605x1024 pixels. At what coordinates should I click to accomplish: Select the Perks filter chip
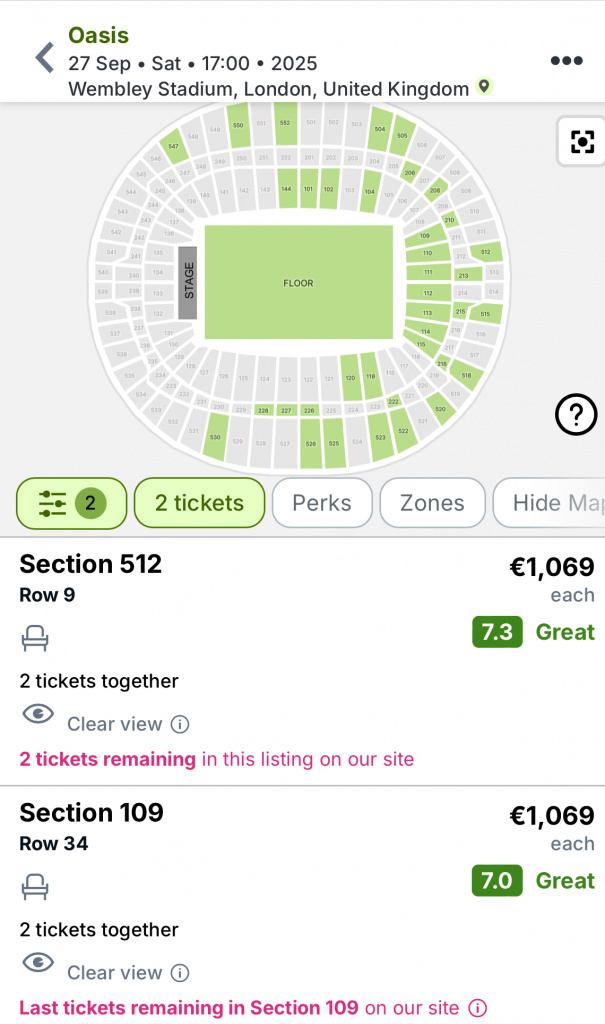tap(321, 503)
